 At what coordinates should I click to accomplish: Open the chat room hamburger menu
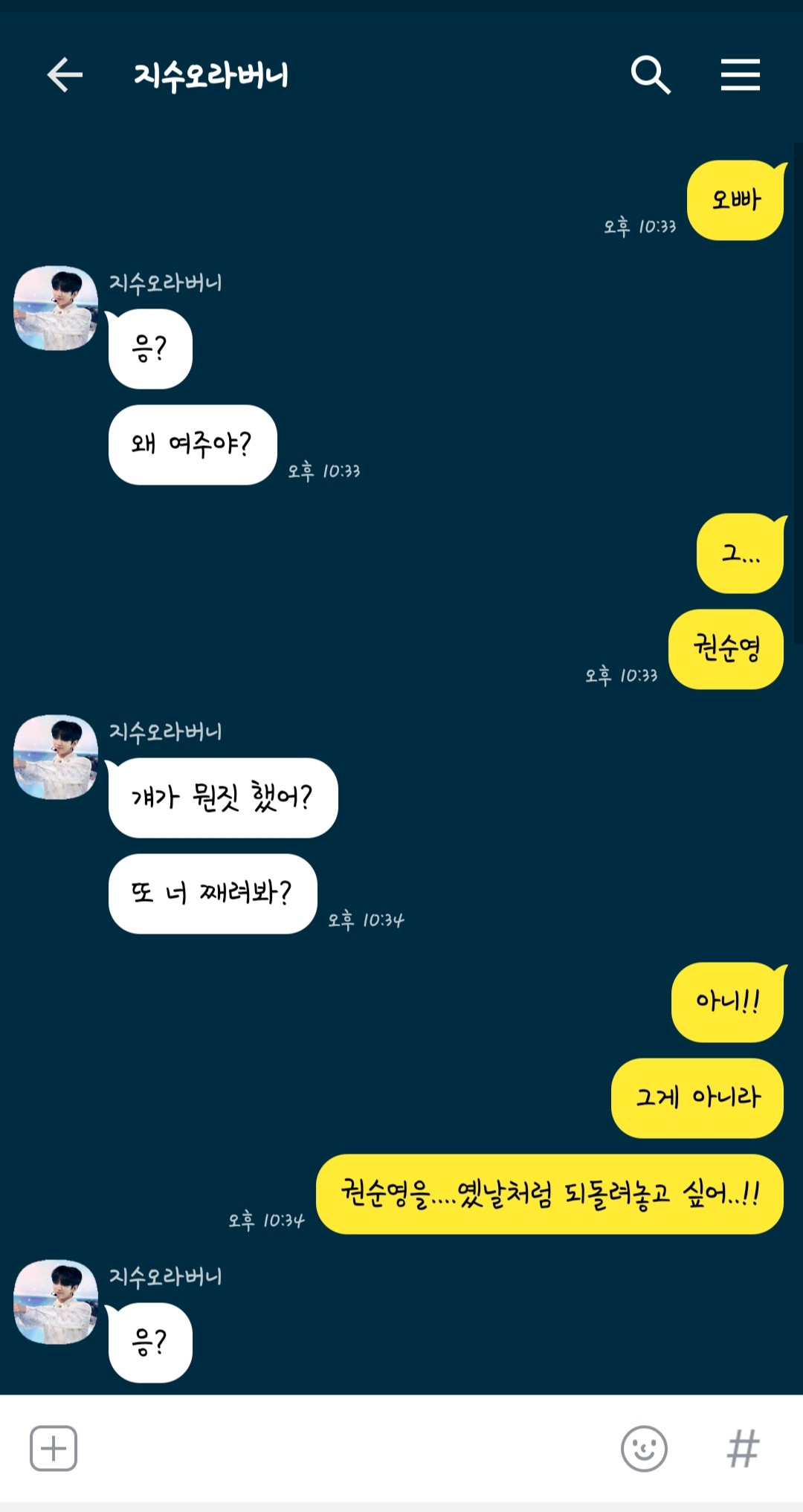(x=740, y=75)
